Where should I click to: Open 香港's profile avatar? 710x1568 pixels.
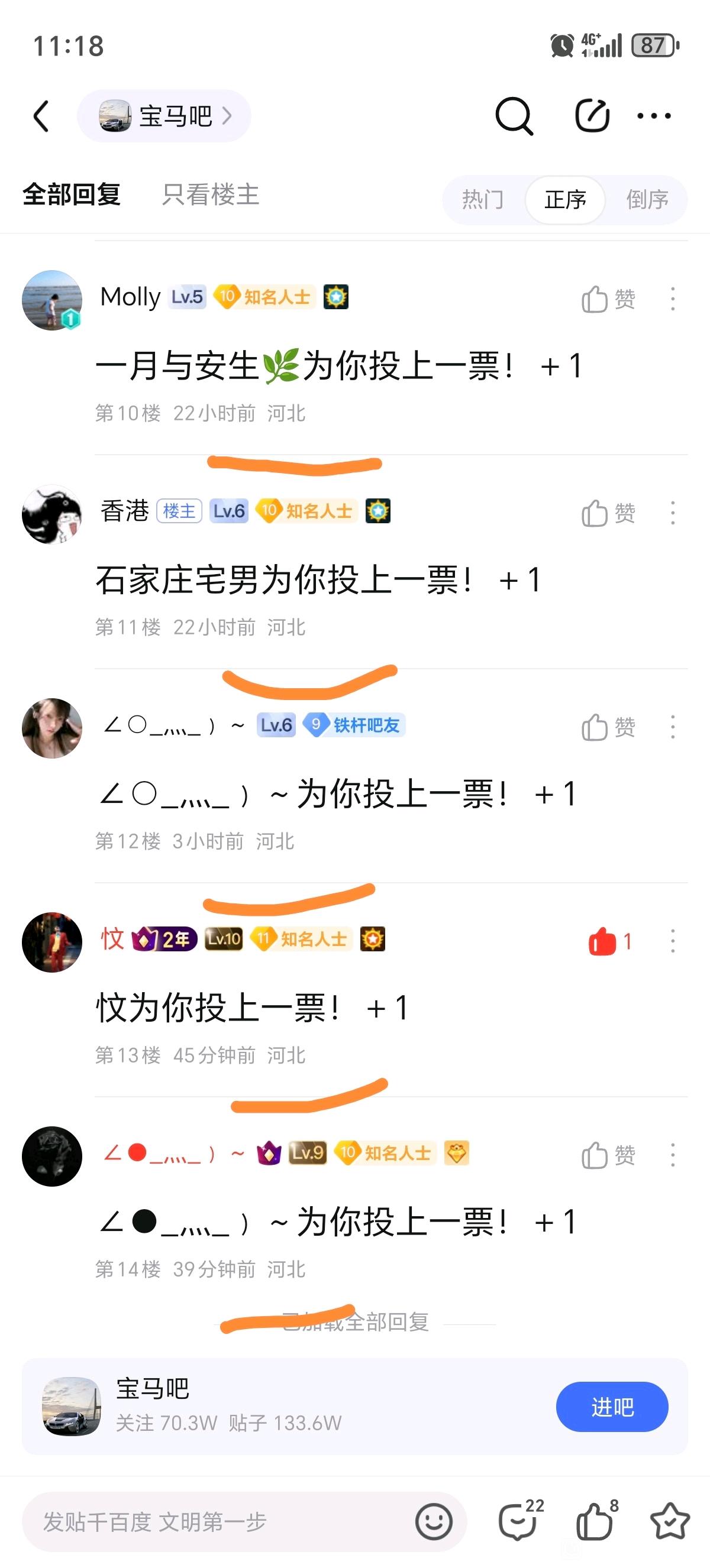[51, 514]
